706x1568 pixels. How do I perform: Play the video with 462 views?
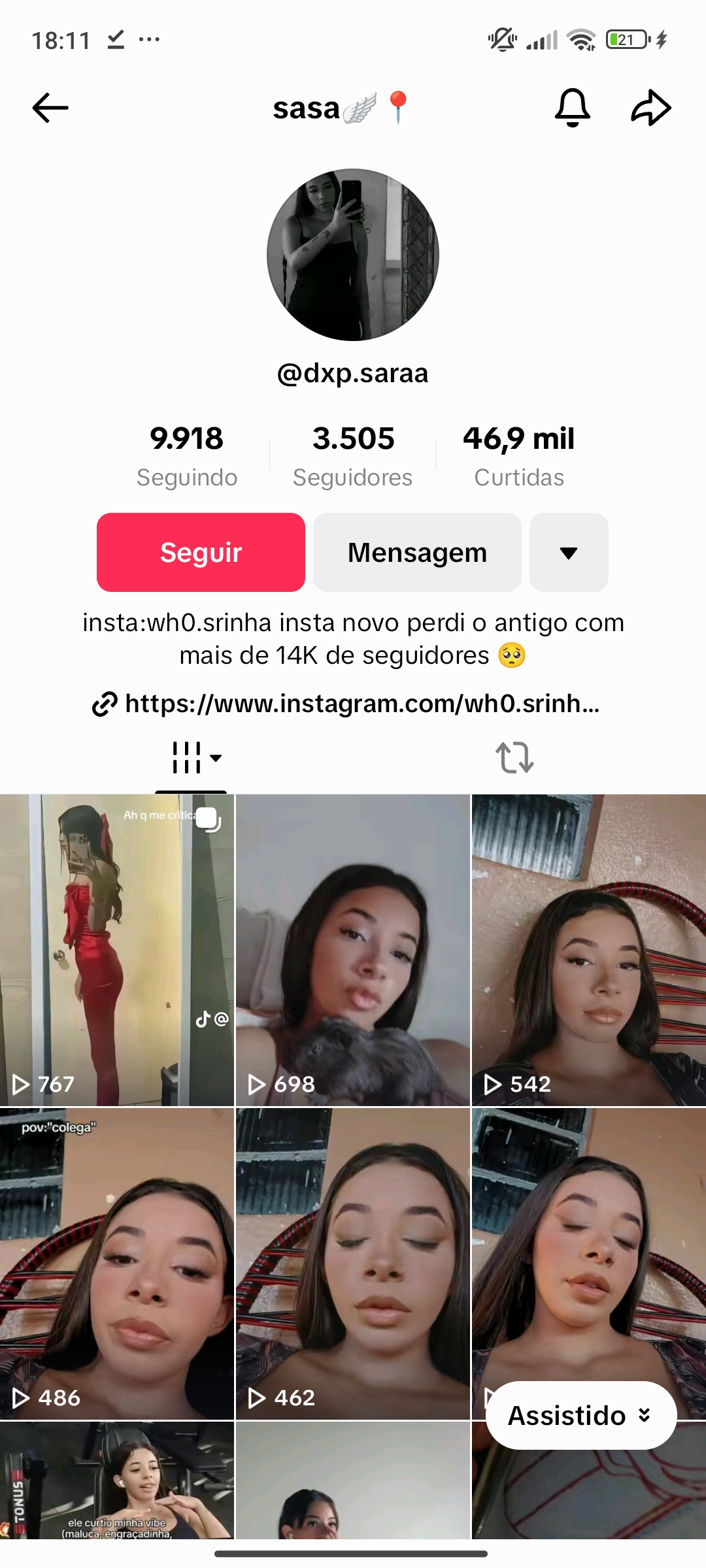pyautogui.click(x=353, y=1264)
